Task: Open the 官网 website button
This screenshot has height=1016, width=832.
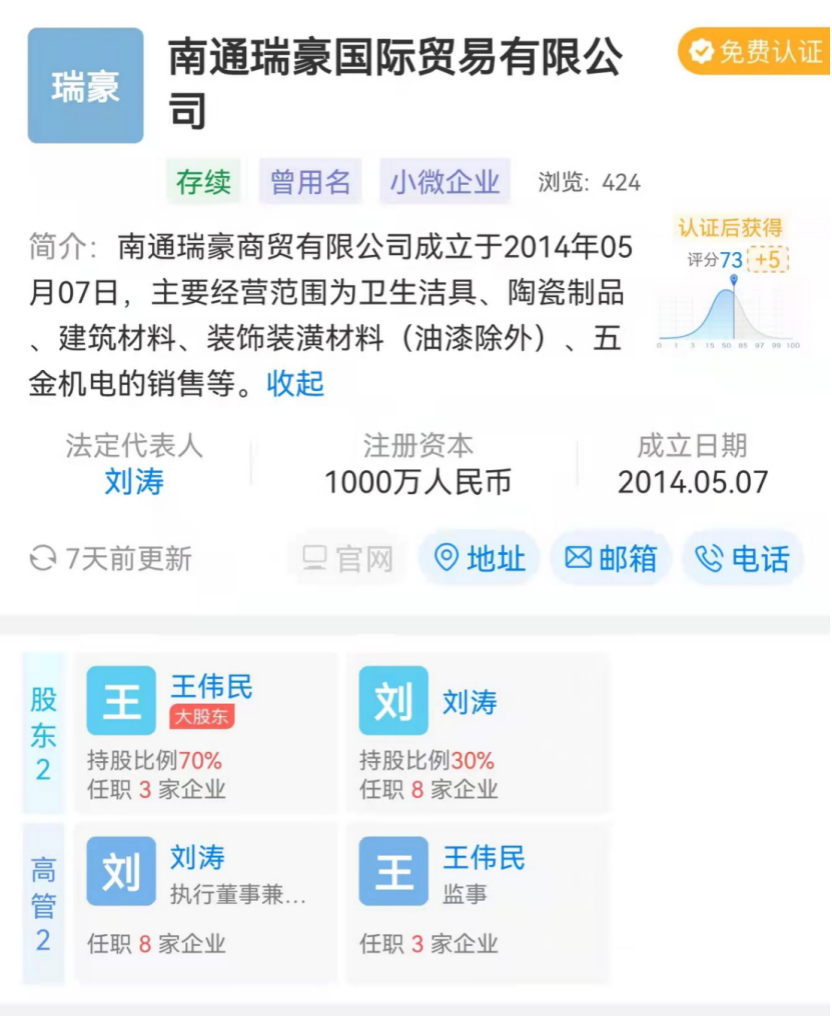Action: coord(348,558)
